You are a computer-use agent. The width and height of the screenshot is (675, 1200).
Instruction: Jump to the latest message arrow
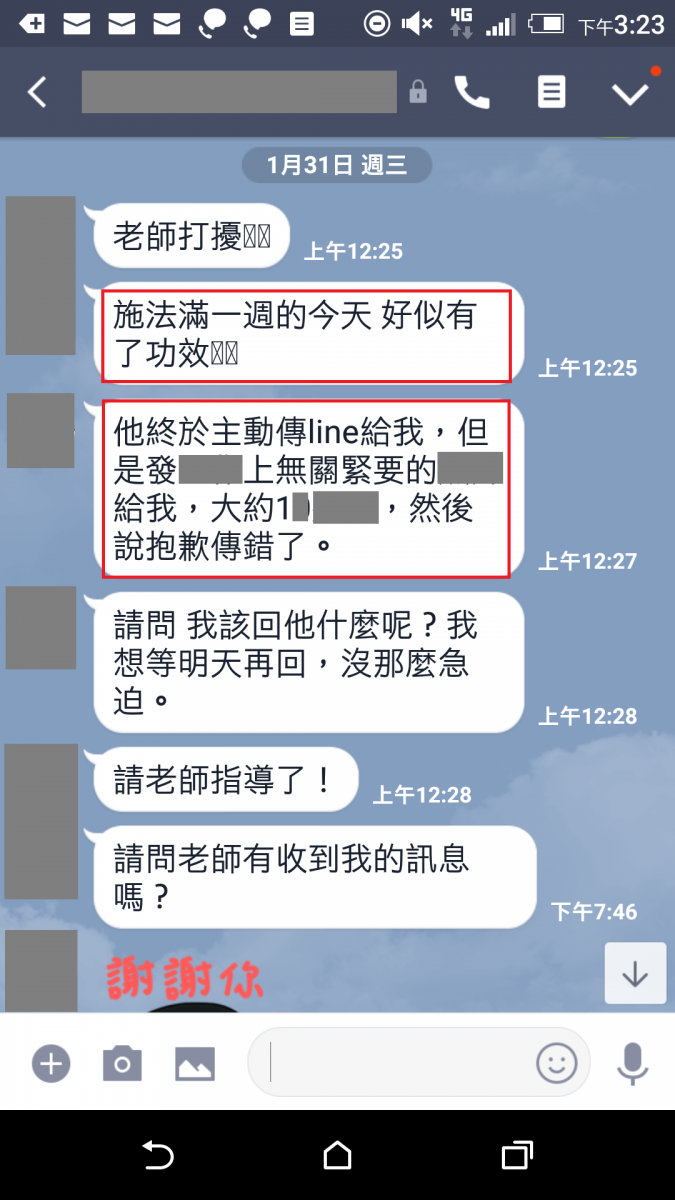[635, 974]
